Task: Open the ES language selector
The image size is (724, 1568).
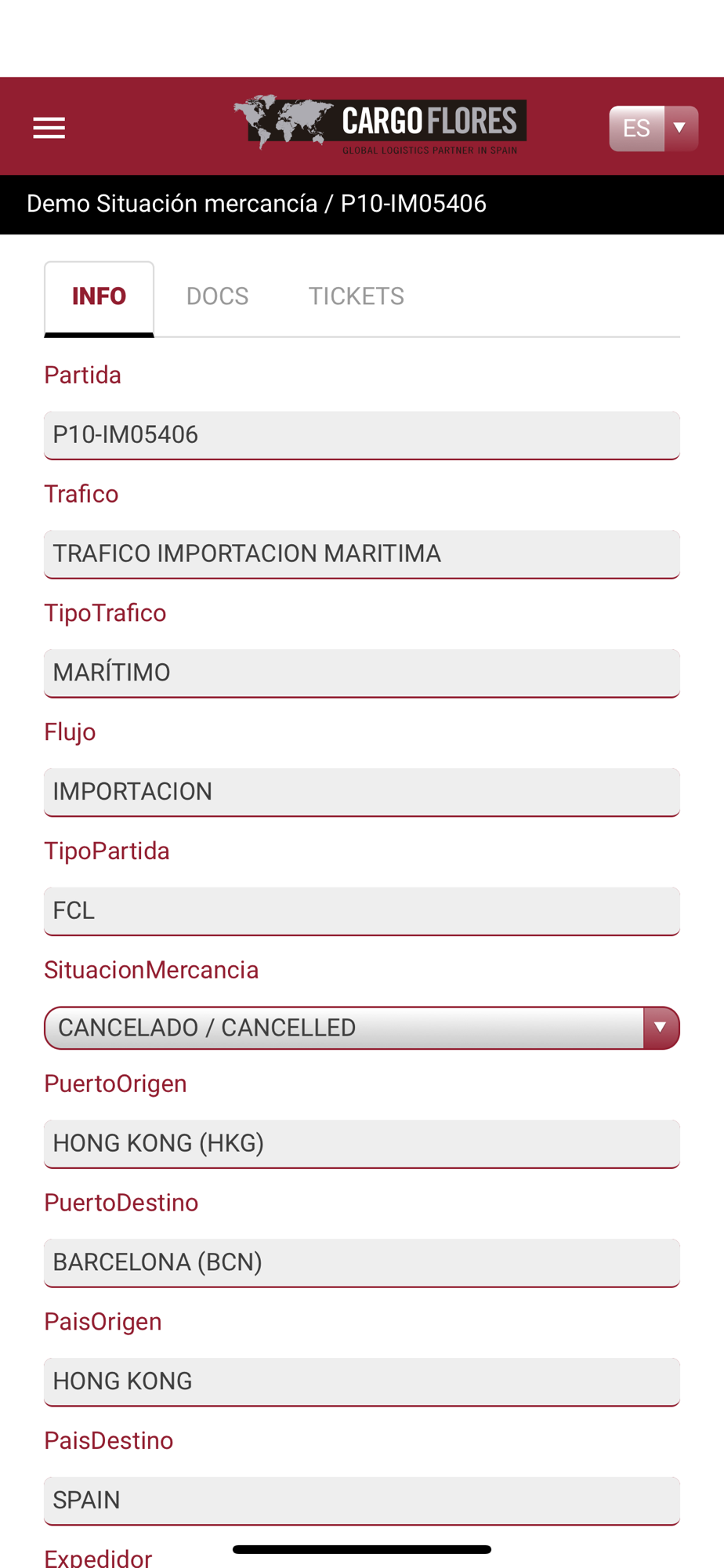Action: 653,128
